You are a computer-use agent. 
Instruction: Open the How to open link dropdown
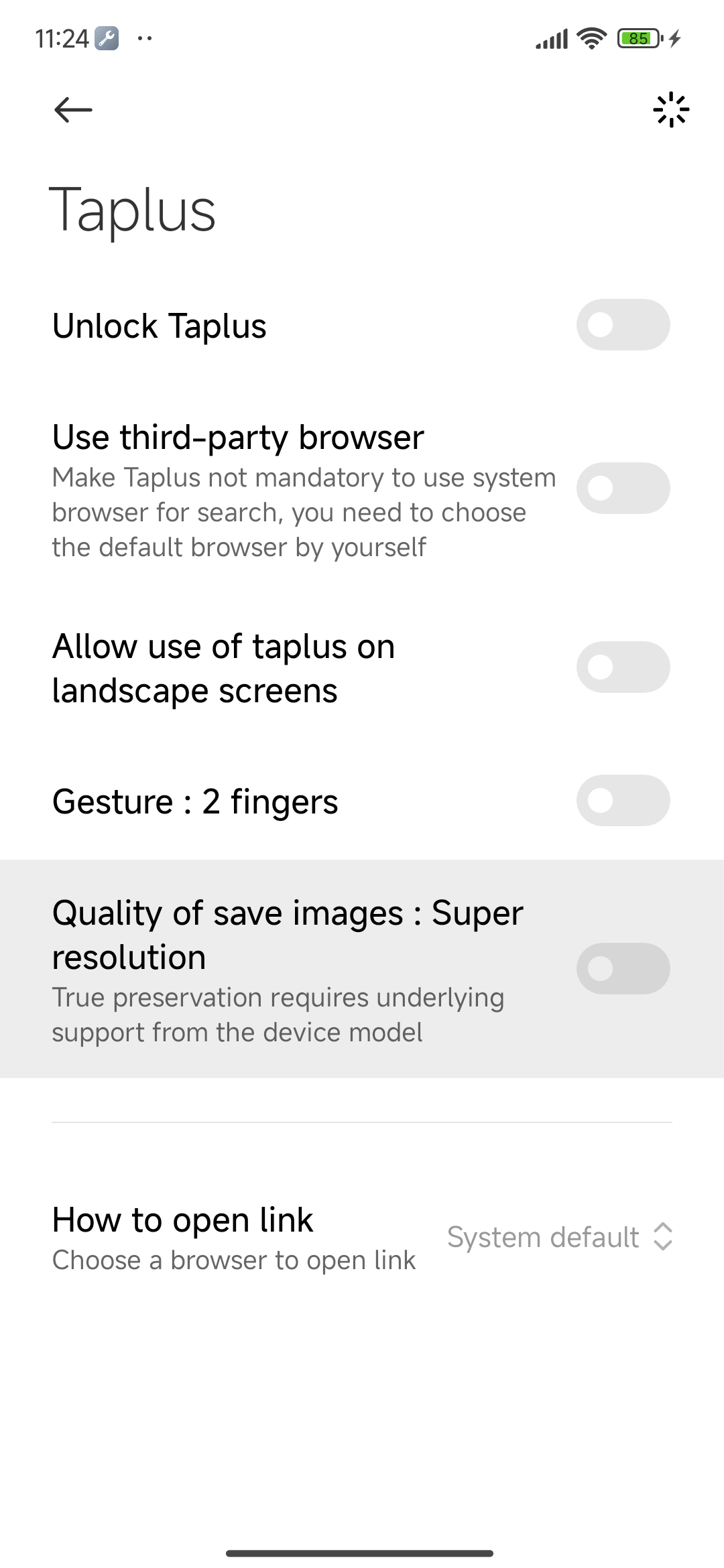tap(560, 1237)
